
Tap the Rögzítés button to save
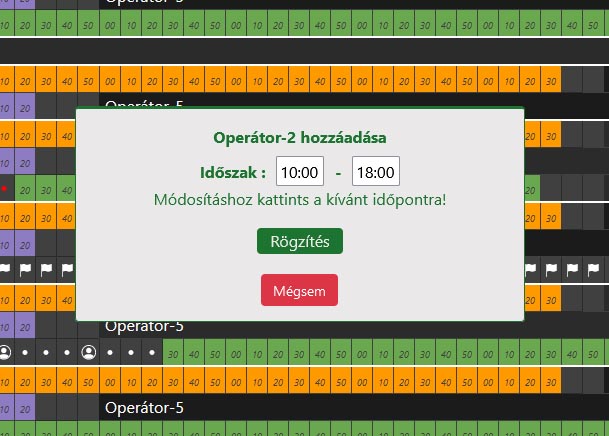point(299,241)
